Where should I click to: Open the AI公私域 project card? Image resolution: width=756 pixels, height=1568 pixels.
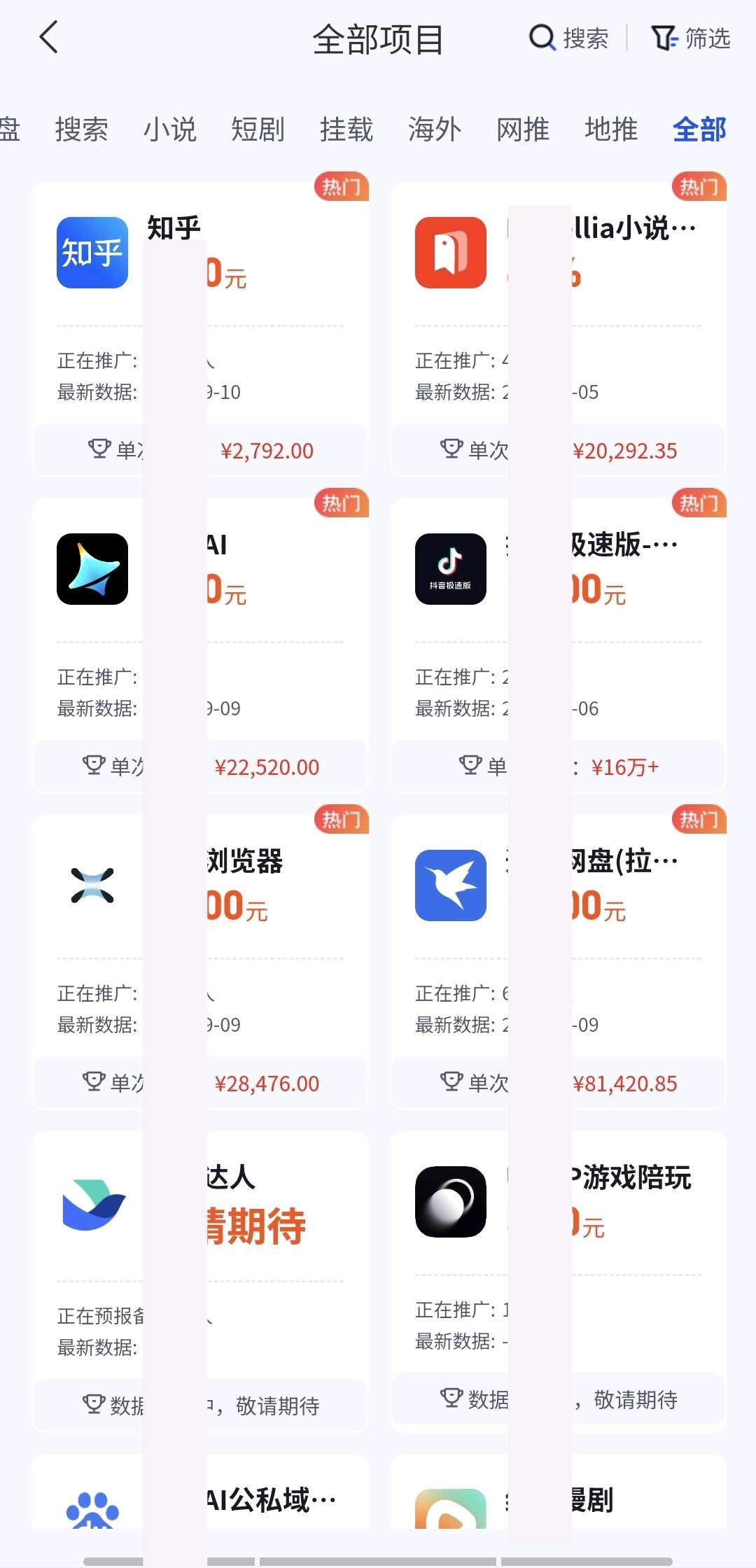click(200, 1491)
